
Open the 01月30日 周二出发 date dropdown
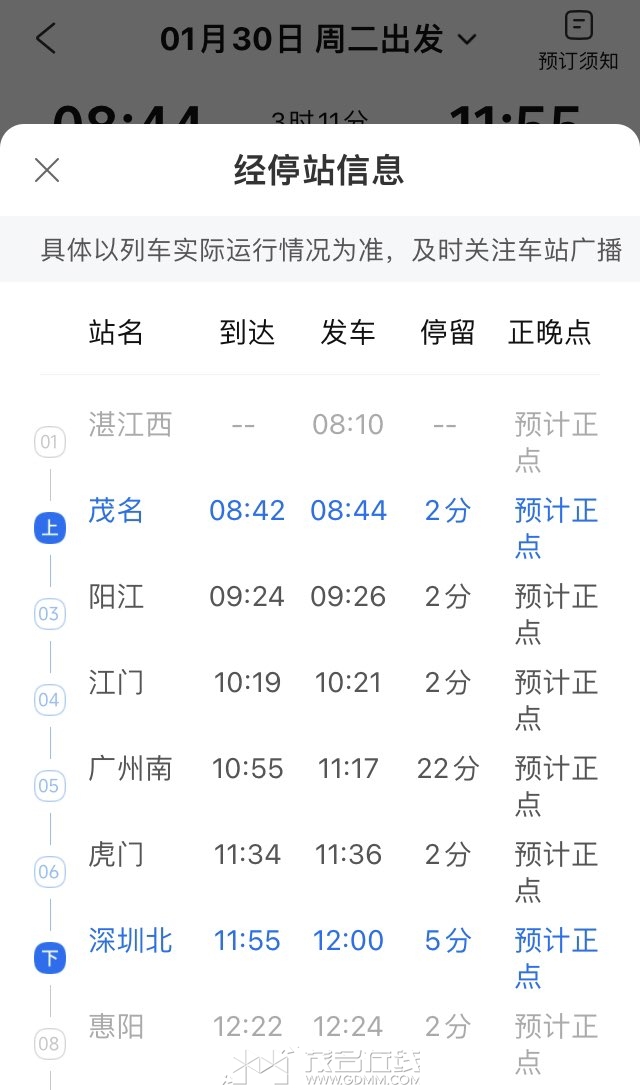[x=318, y=40]
